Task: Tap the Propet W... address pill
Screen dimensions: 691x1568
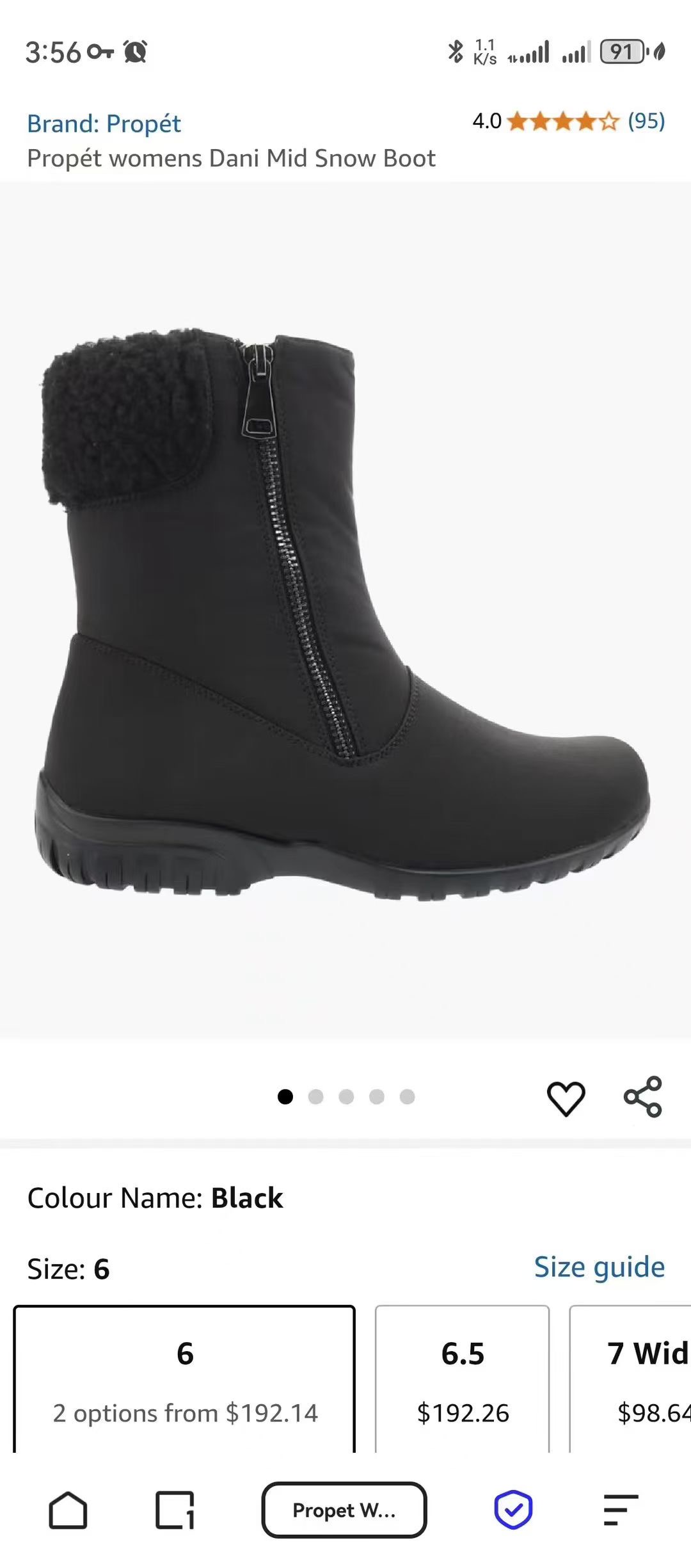Action: click(x=344, y=1510)
